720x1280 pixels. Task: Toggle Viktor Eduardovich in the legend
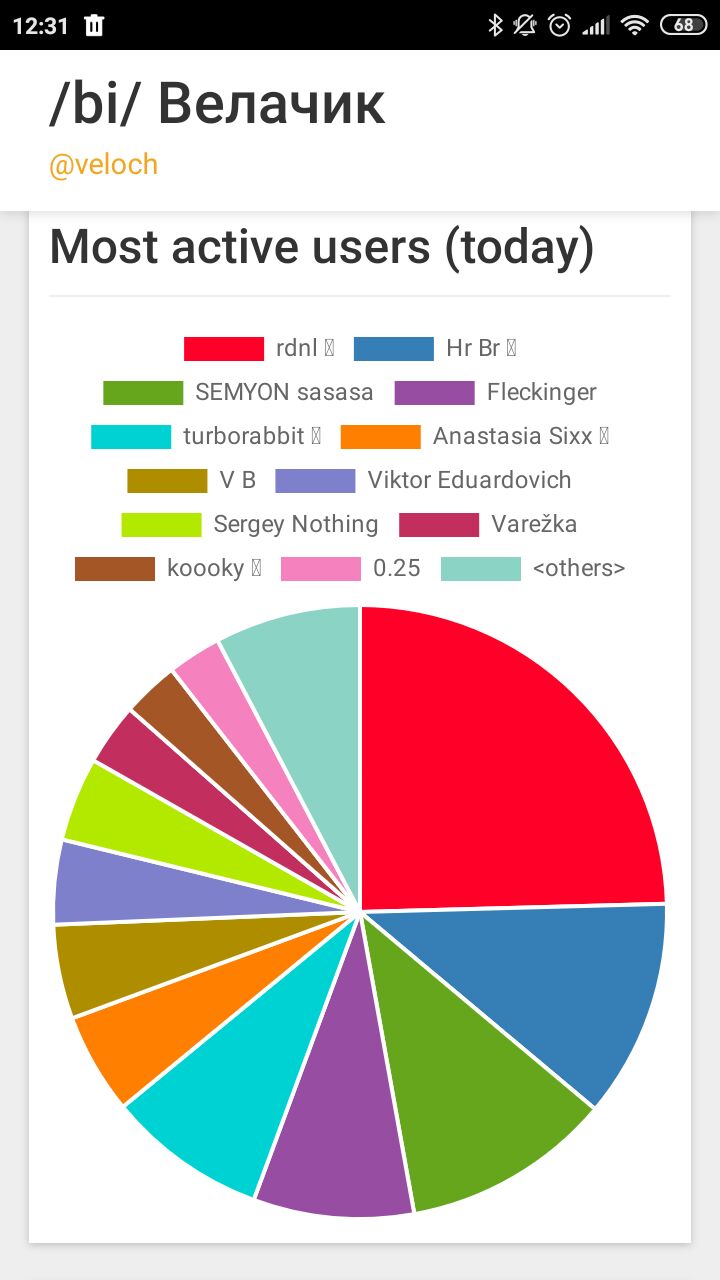pos(424,480)
